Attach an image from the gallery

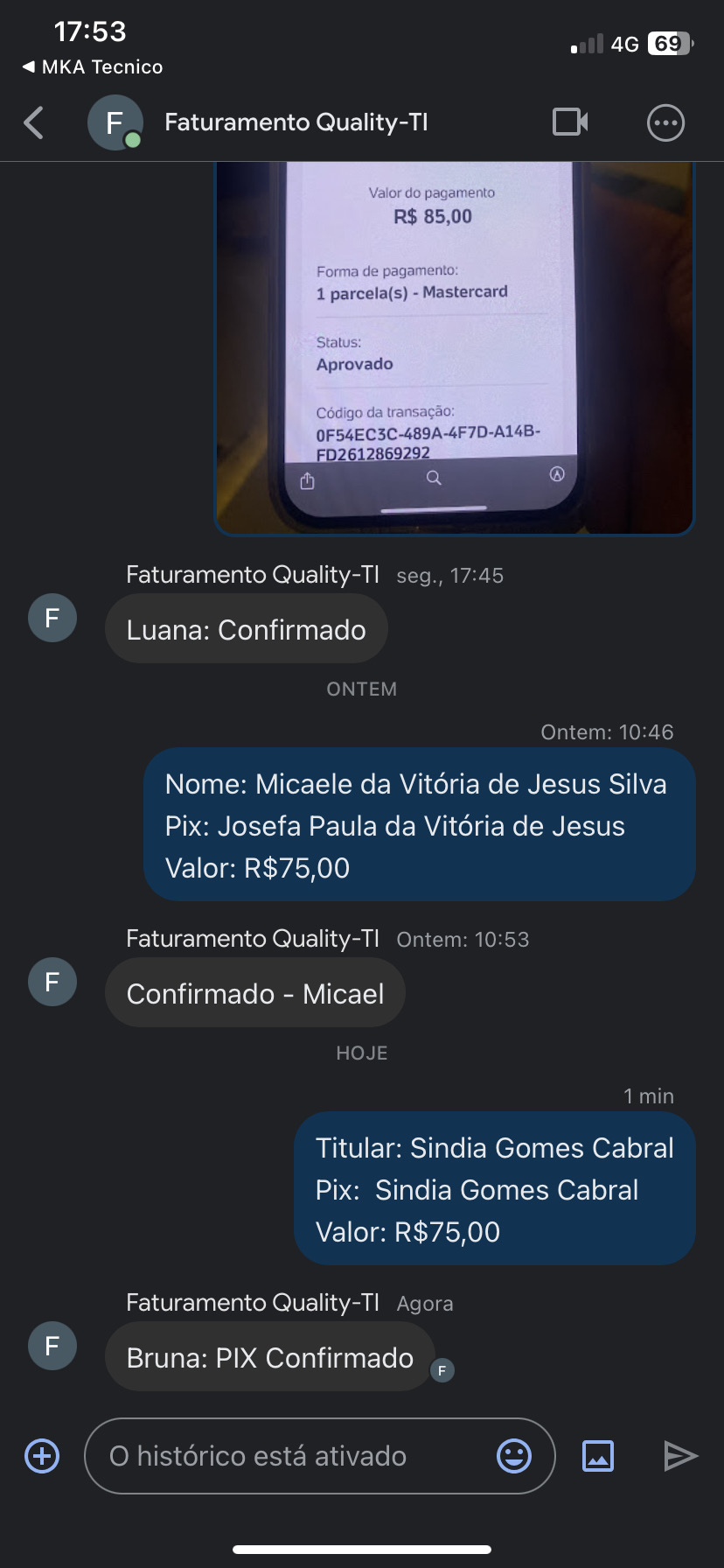coord(598,1456)
